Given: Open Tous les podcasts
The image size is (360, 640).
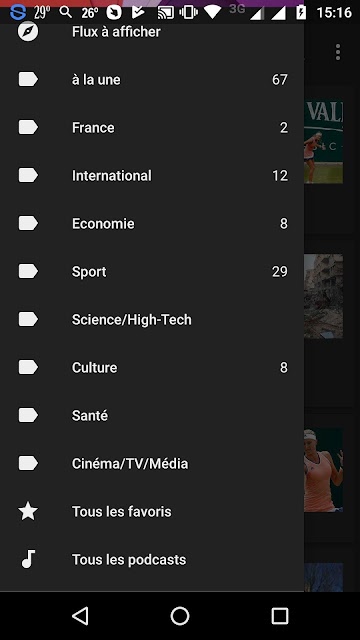Looking at the screenshot, I should click(152, 559).
